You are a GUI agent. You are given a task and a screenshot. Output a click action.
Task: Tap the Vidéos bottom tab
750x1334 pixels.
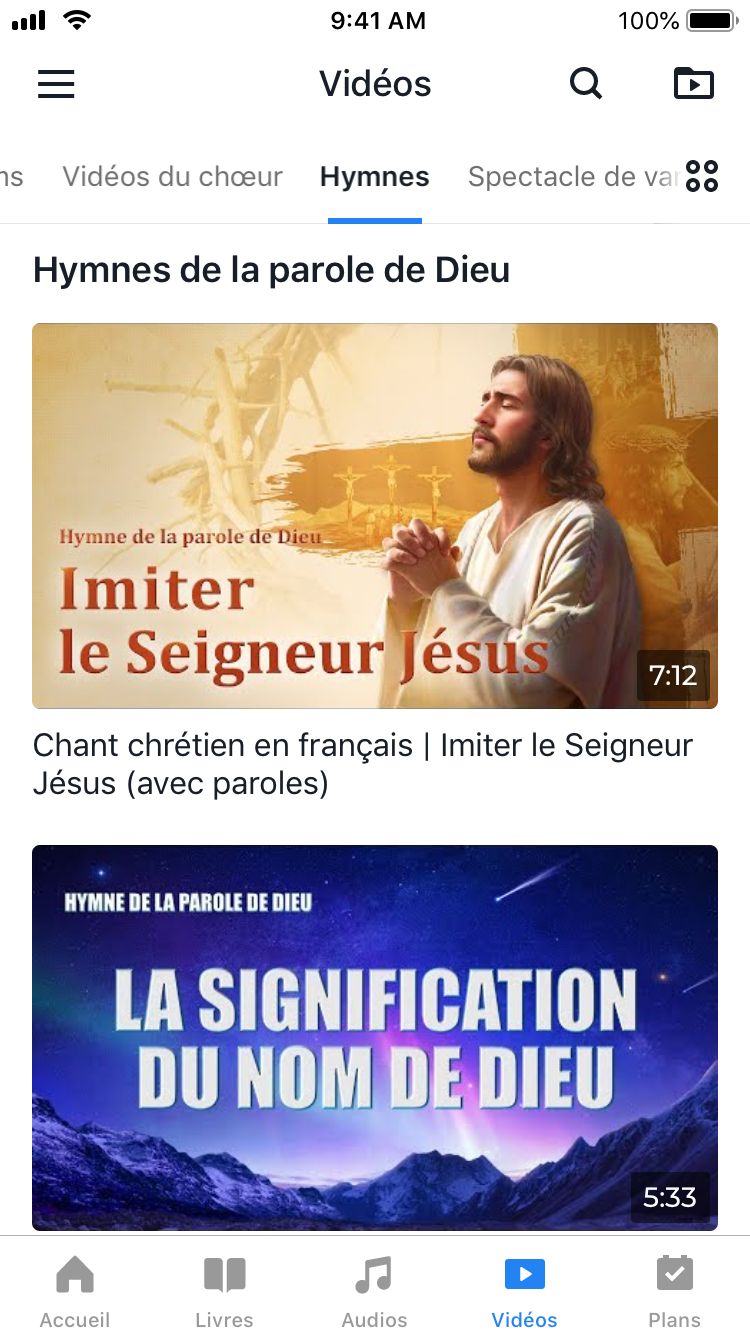524,1290
